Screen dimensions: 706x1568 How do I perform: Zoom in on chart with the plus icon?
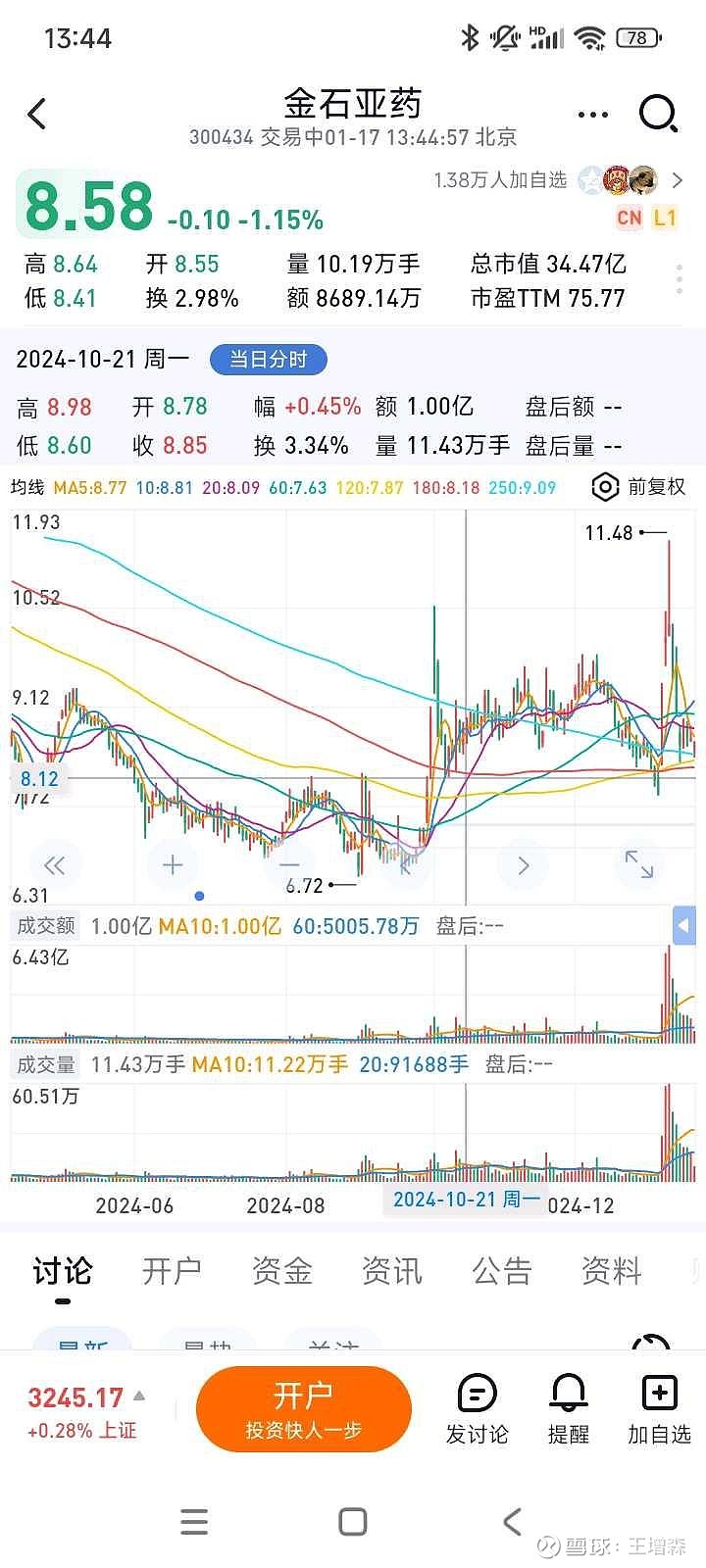click(172, 864)
